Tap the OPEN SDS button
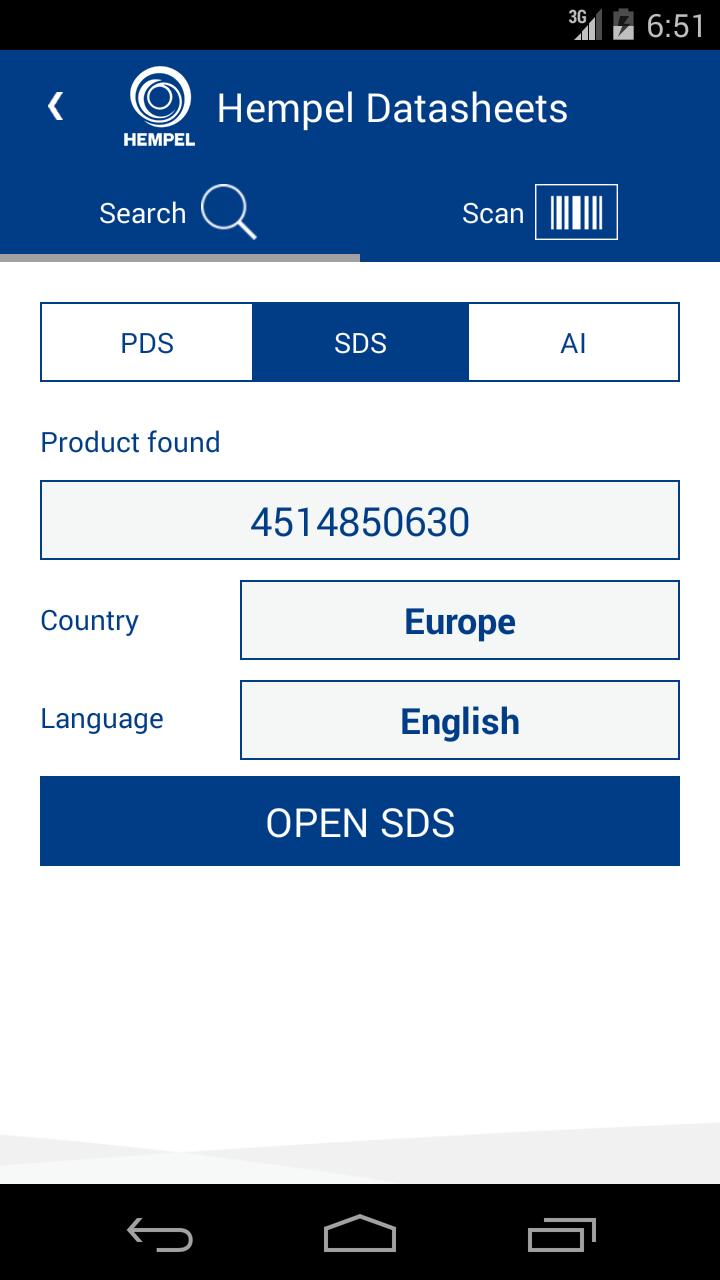Viewport: 720px width, 1280px height. [360, 822]
